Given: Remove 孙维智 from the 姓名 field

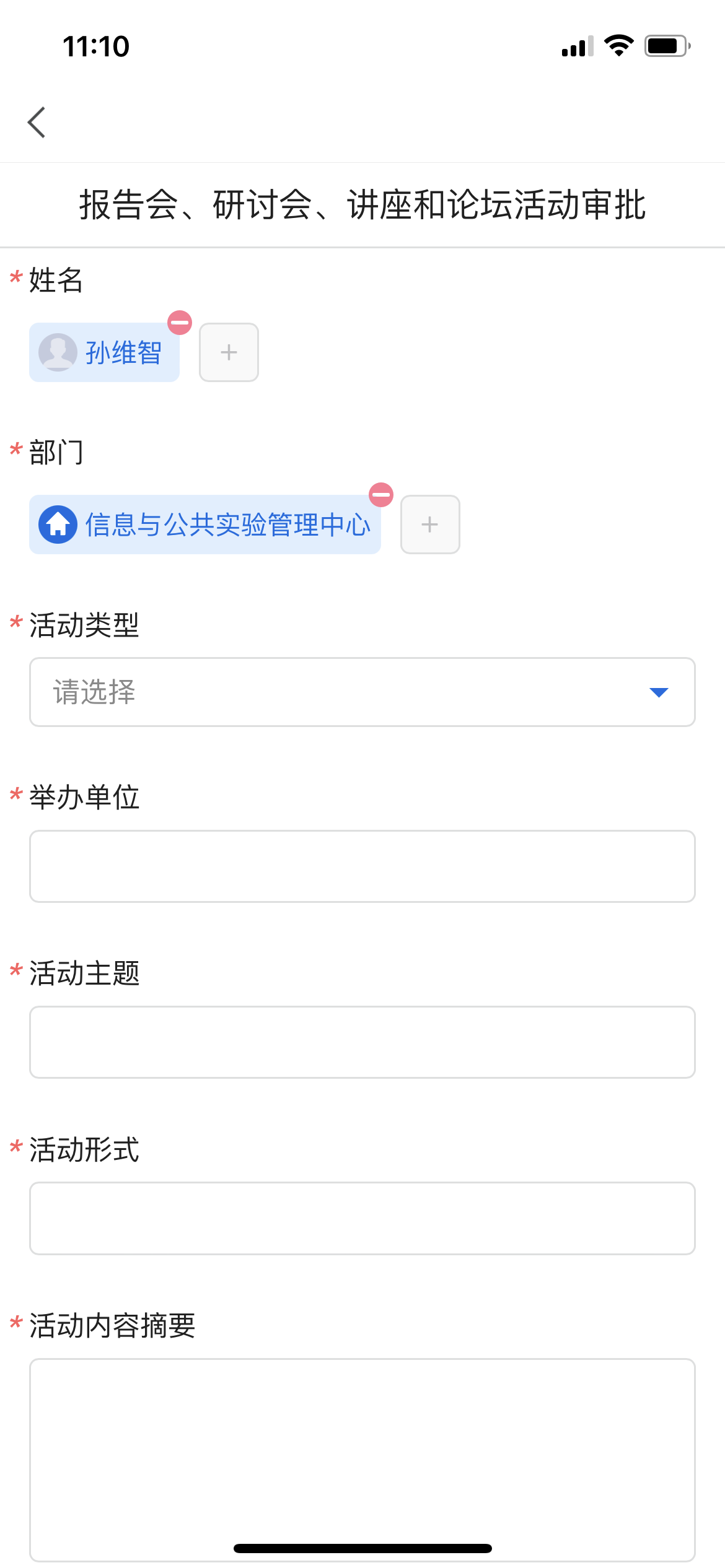Looking at the screenshot, I should (180, 323).
